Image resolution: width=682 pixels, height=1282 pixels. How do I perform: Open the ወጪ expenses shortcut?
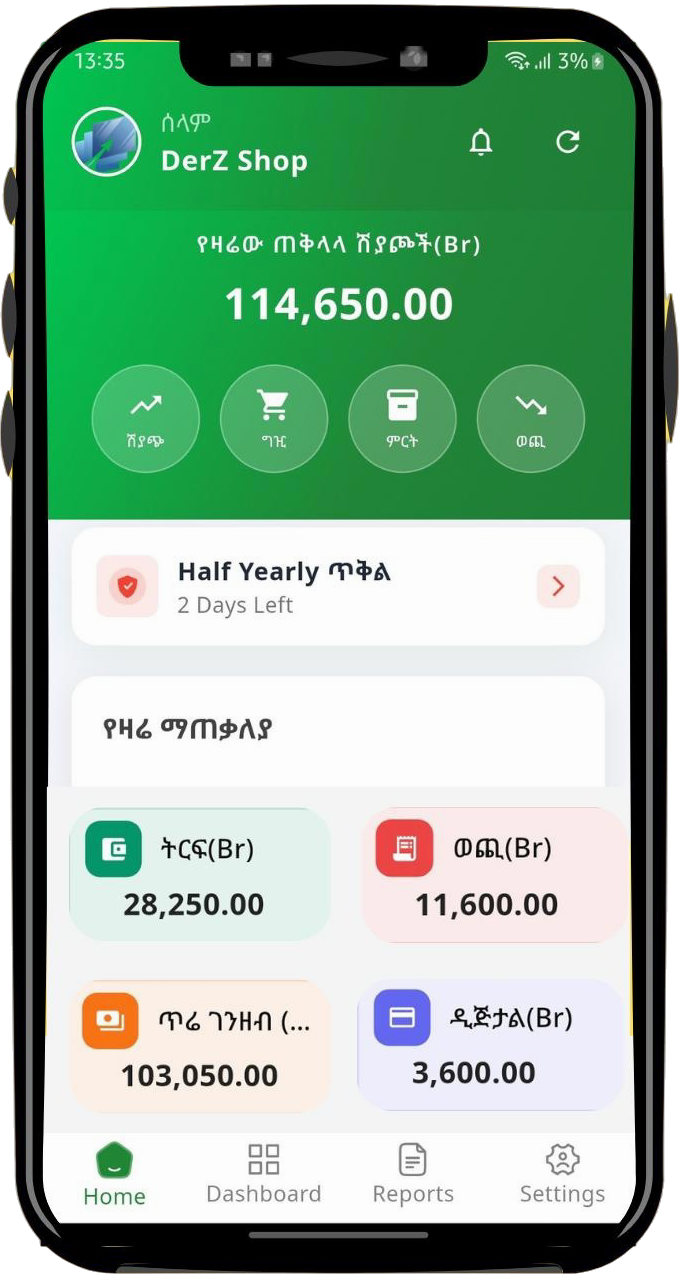tap(531, 418)
